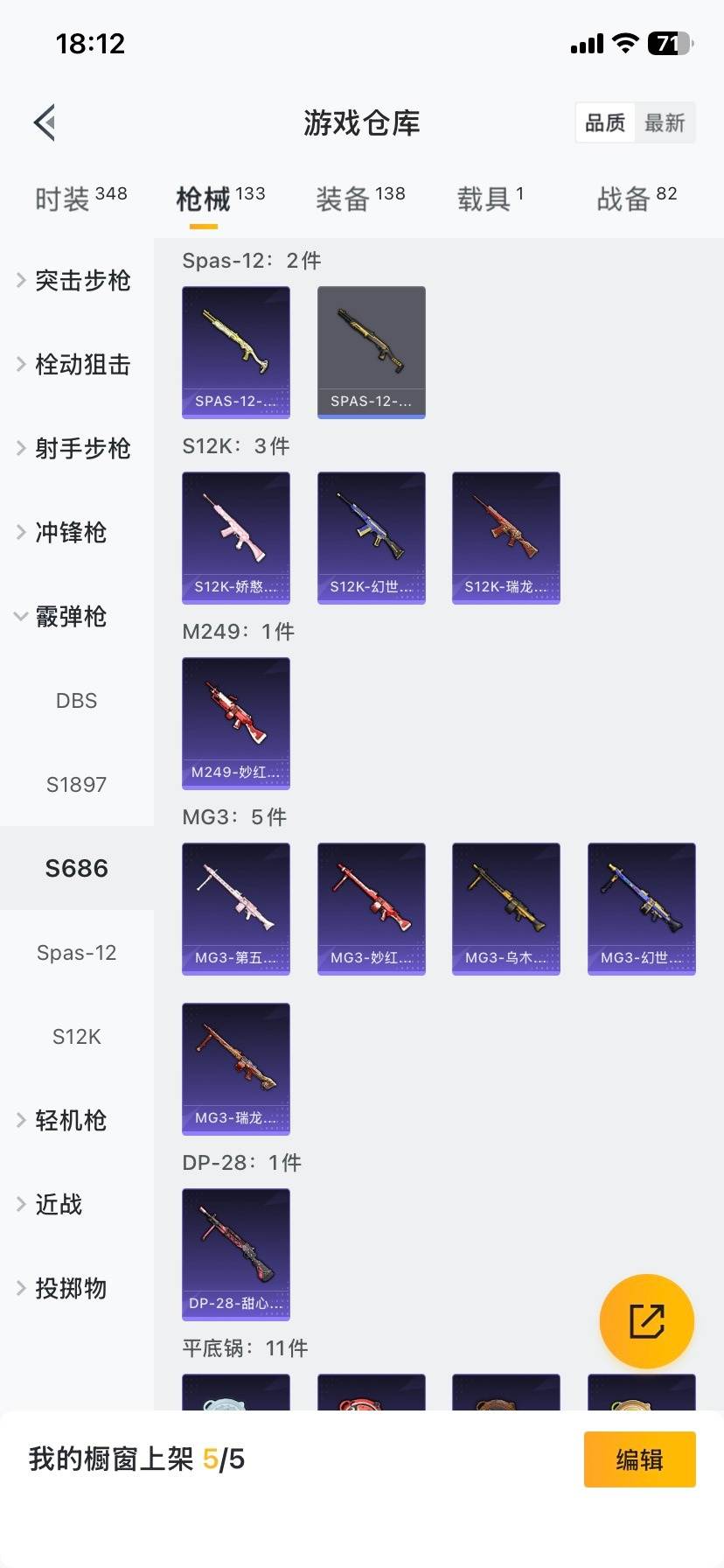Viewport: 724px width, 1568px height.
Task: Open the MG3-幻世 blue skin
Action: pos(641,908)
